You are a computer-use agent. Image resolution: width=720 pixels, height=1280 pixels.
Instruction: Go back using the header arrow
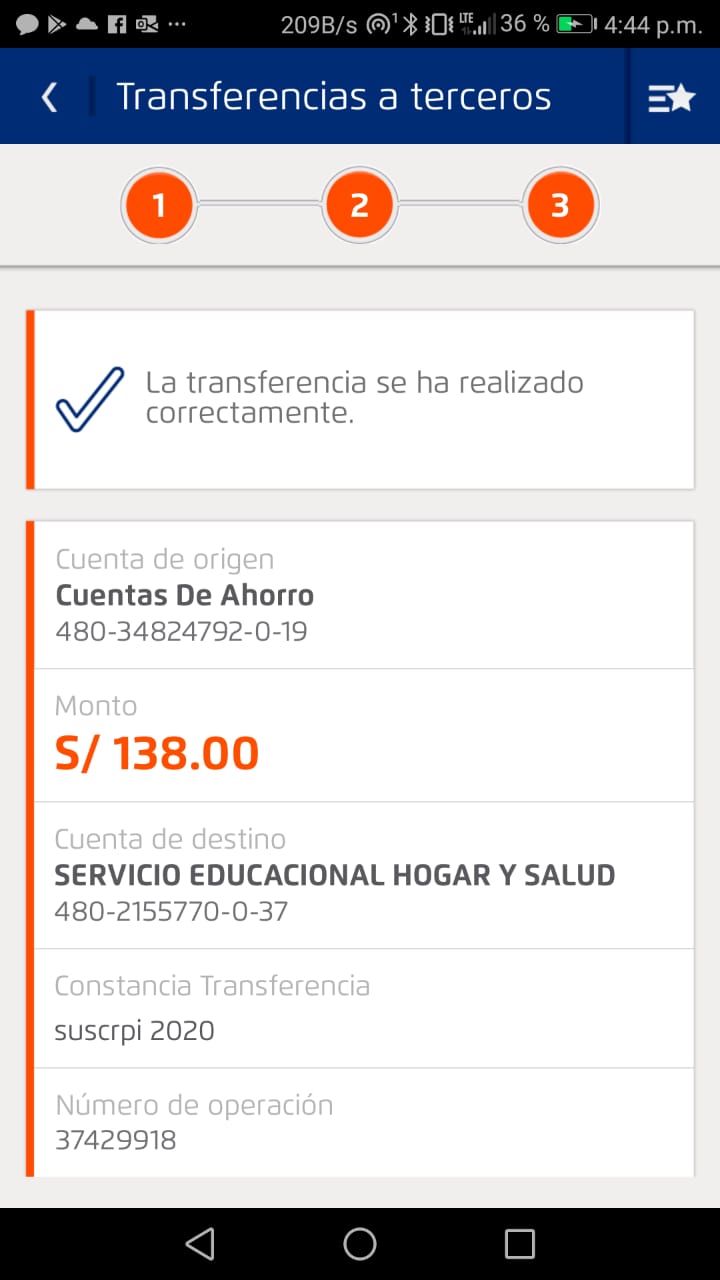[49, 97]
